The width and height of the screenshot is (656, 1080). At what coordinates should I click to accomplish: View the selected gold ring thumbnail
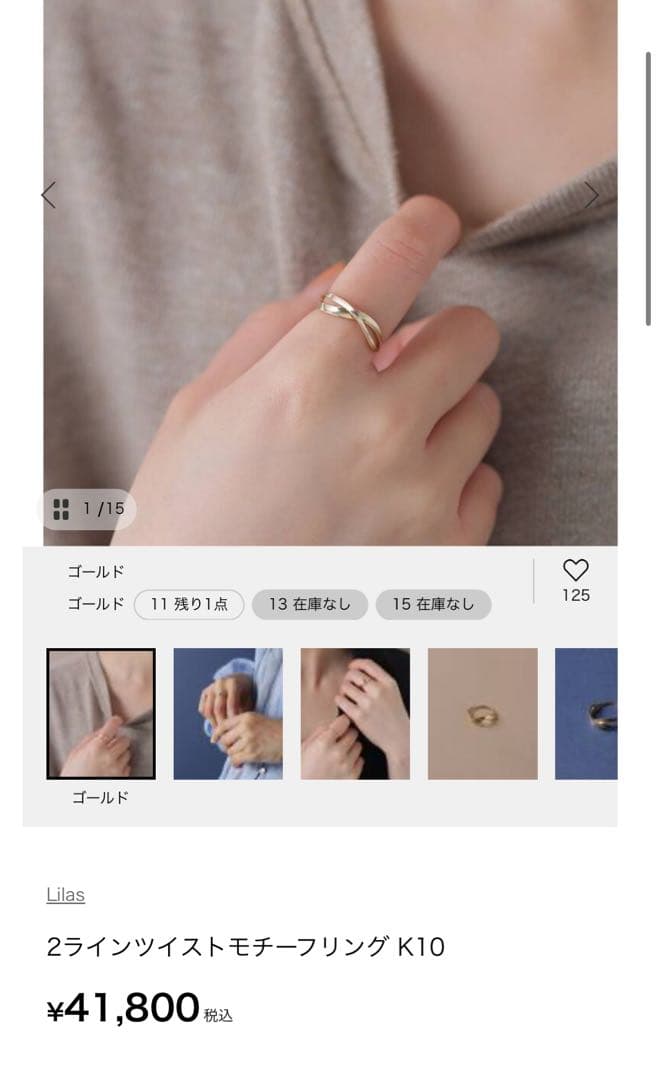(x=101, y=714)
